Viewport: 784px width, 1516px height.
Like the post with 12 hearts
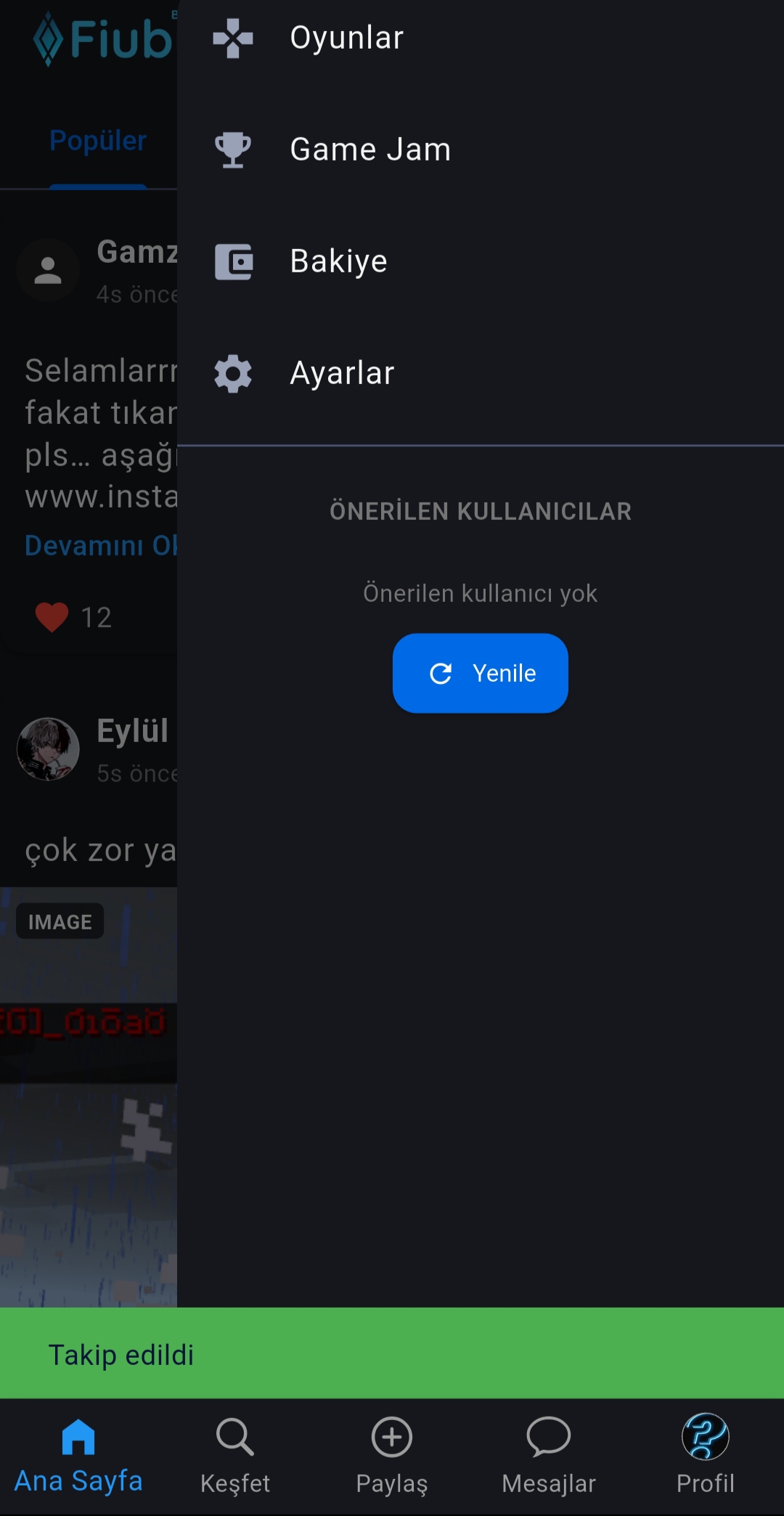pos(52,617)
